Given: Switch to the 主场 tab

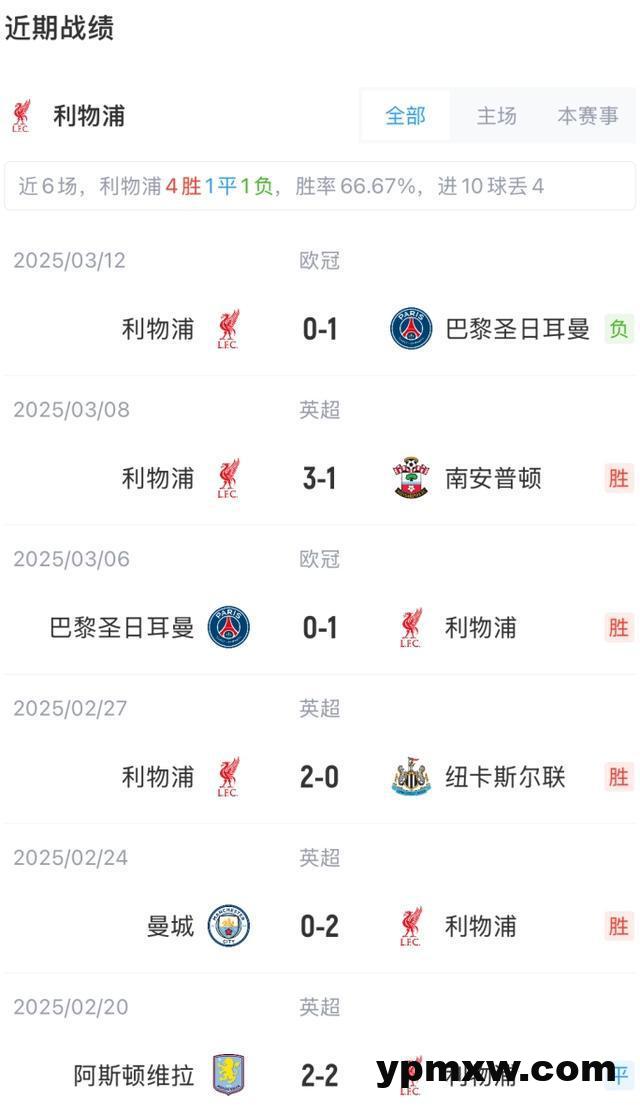Looking at the screenshot, I should [496, 116].
